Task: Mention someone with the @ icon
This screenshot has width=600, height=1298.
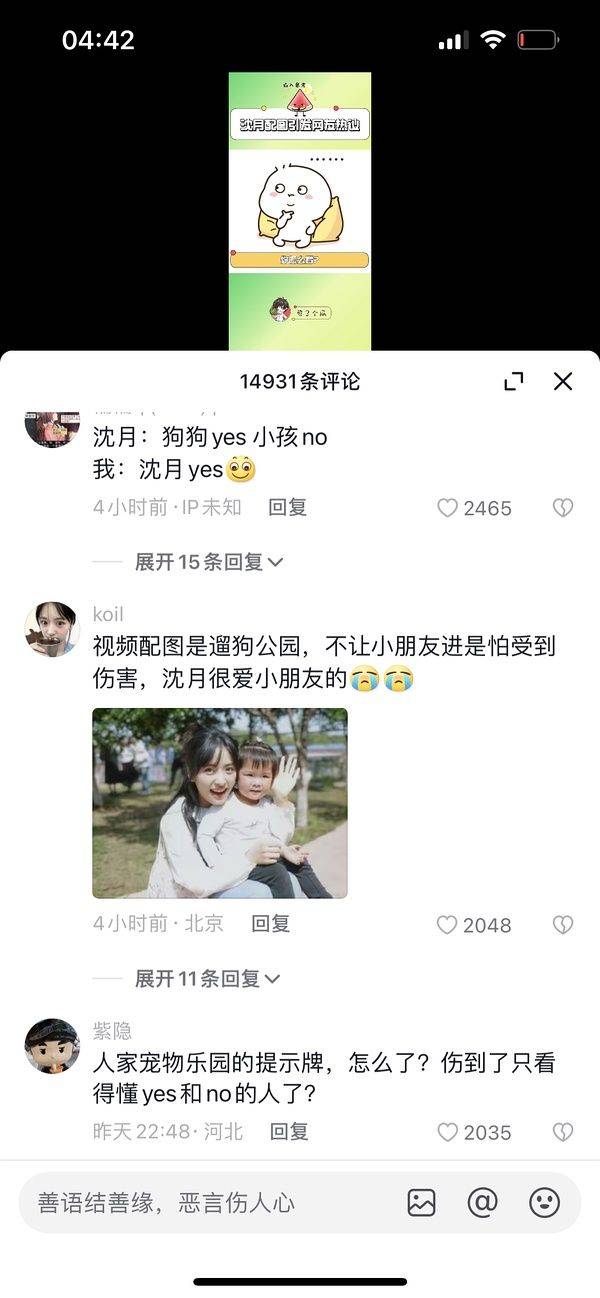Action: pyautogui.click(x=483, y=1202)
